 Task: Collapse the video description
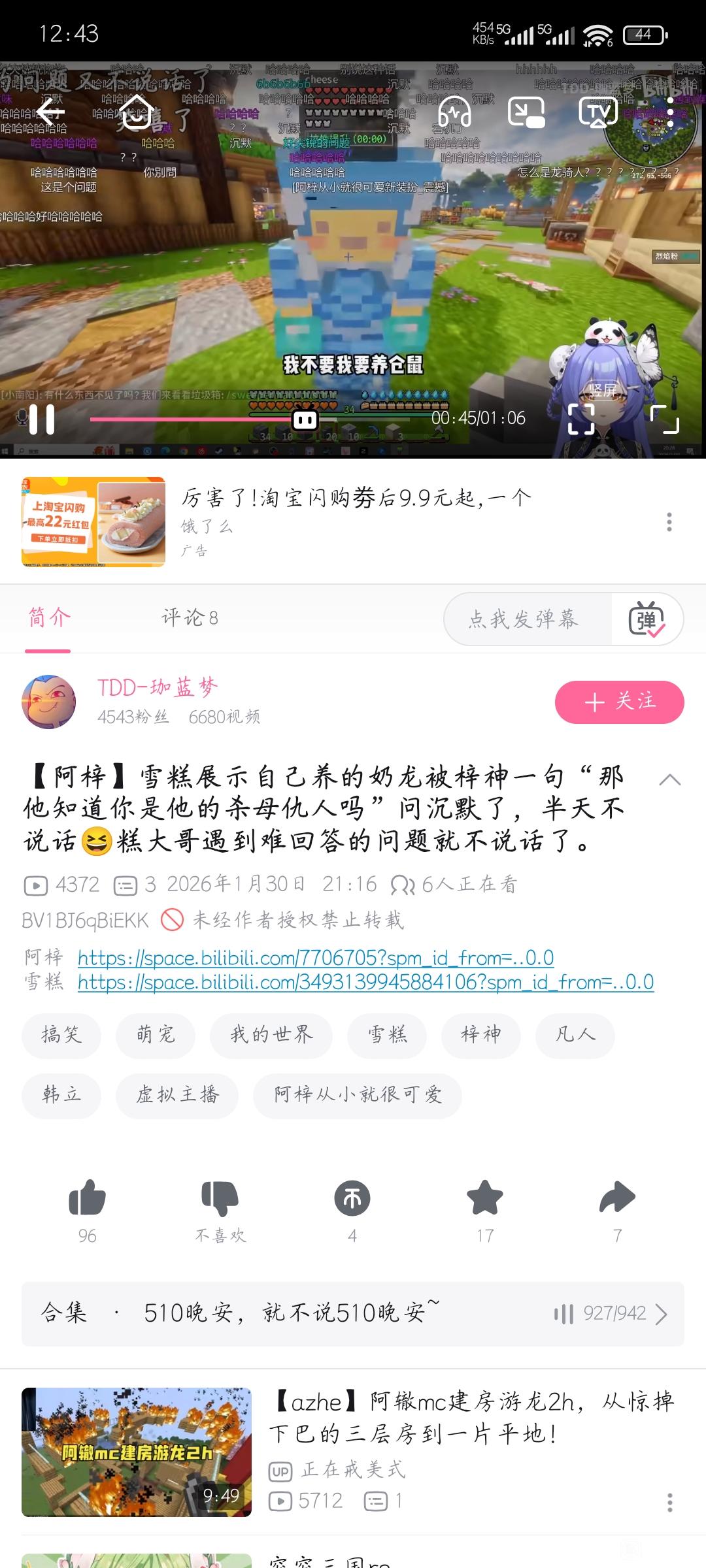(670, 779)
